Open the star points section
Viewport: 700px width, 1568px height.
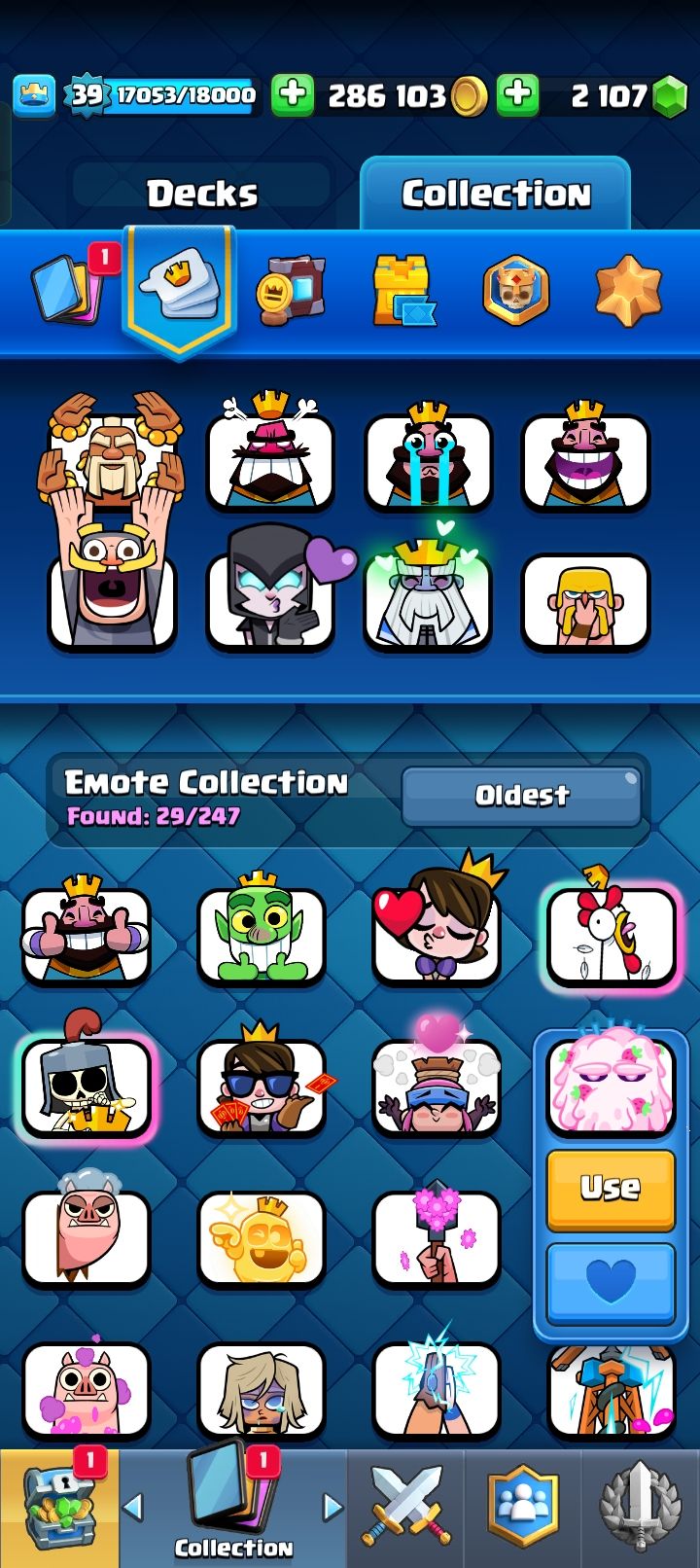[x=627, y=290]
